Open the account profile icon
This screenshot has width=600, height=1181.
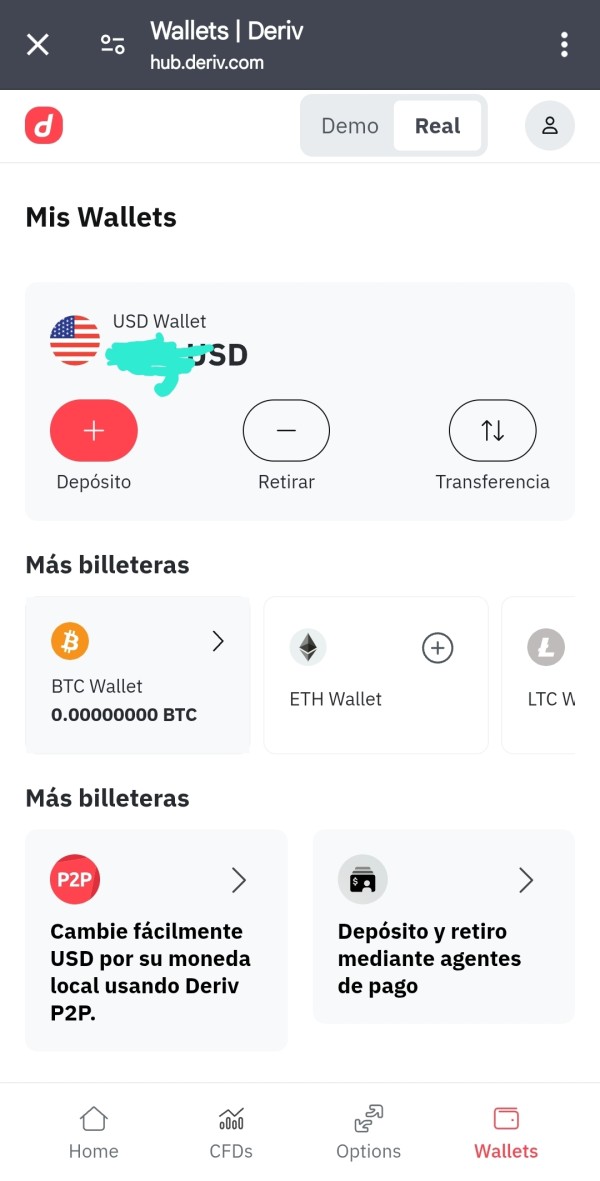point(549,126)
